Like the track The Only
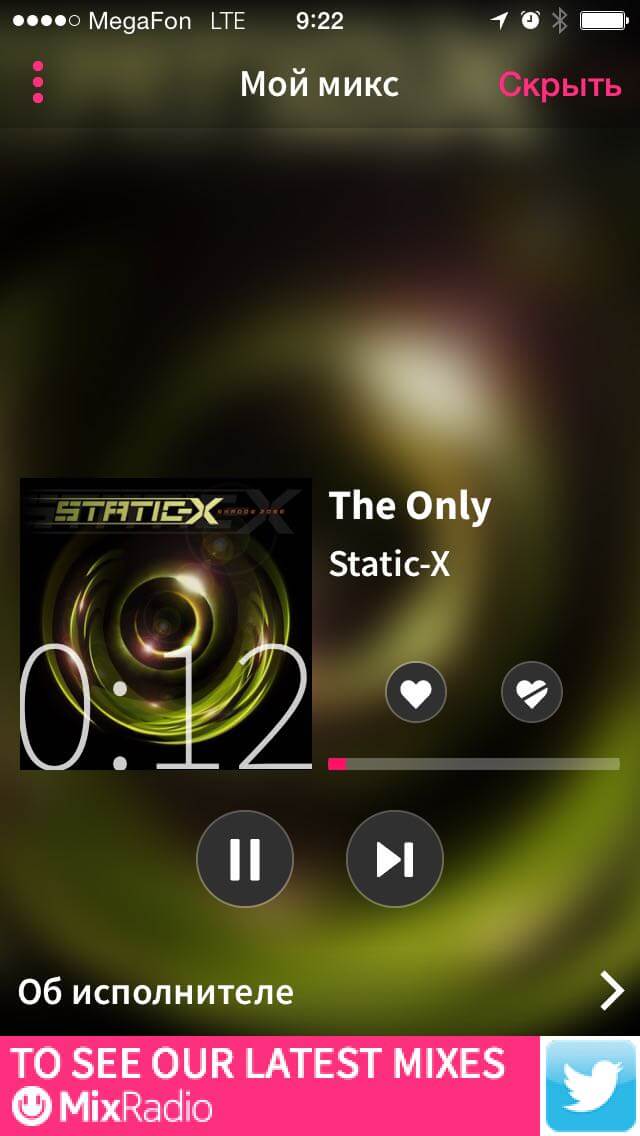The height and width of the screenshot is (1136, 640). [x=416, y=692]
